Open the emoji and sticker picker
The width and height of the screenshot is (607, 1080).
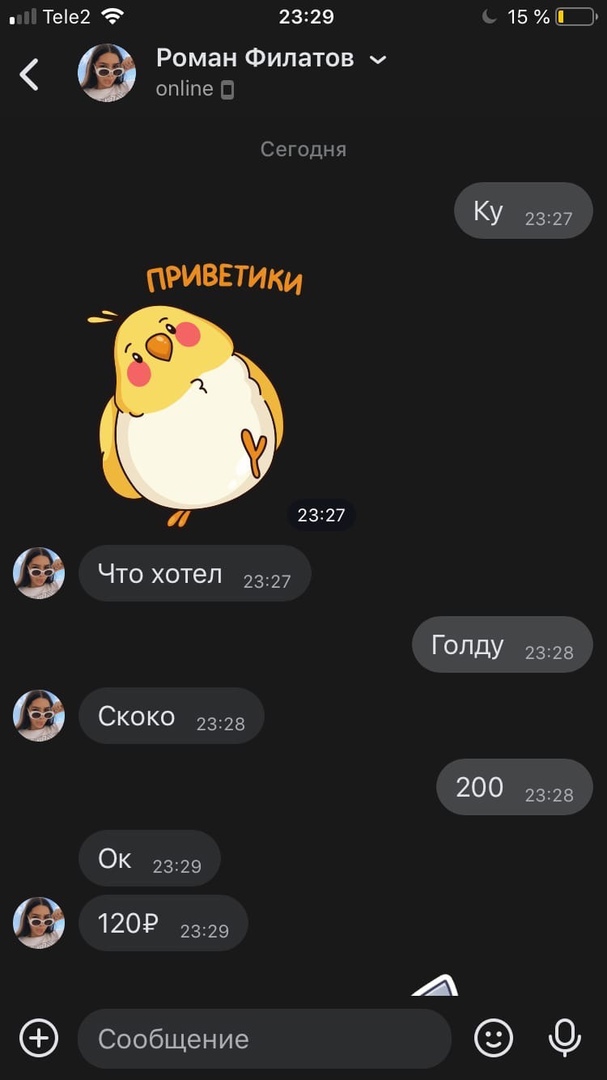point(493,1038)
